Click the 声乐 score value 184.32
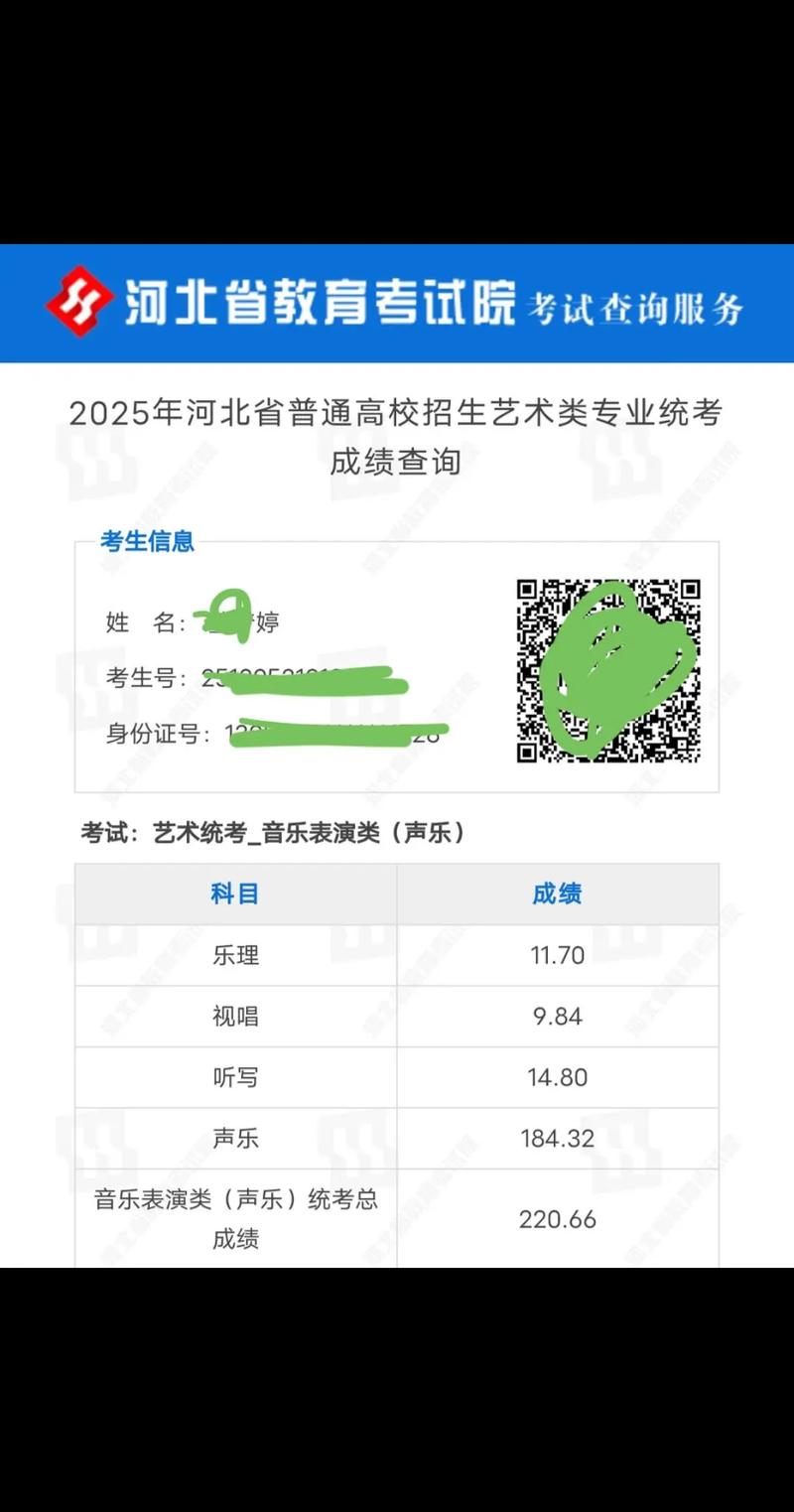Viewport: 794px width, 1512px height. (557, 1139)
